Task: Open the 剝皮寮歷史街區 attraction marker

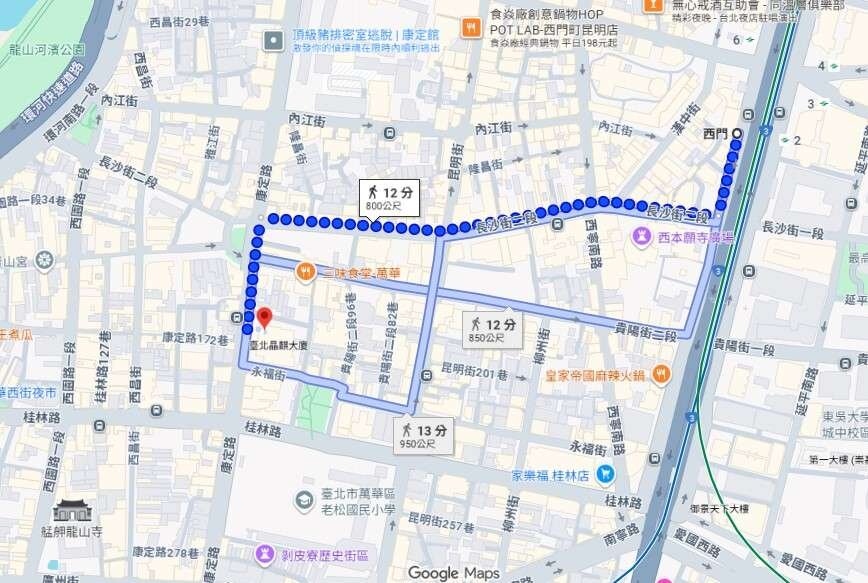Action: (264, 552)
